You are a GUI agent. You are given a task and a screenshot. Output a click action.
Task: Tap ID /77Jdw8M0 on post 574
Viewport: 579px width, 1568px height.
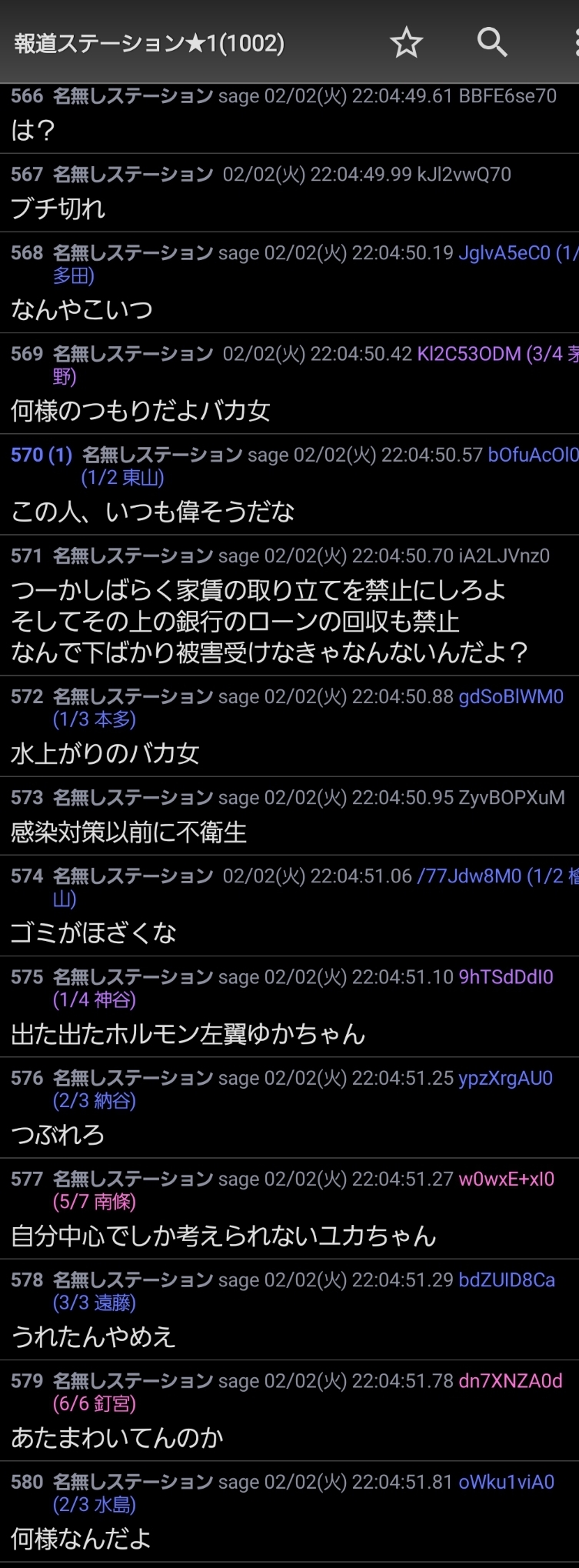tap(469, 876)
